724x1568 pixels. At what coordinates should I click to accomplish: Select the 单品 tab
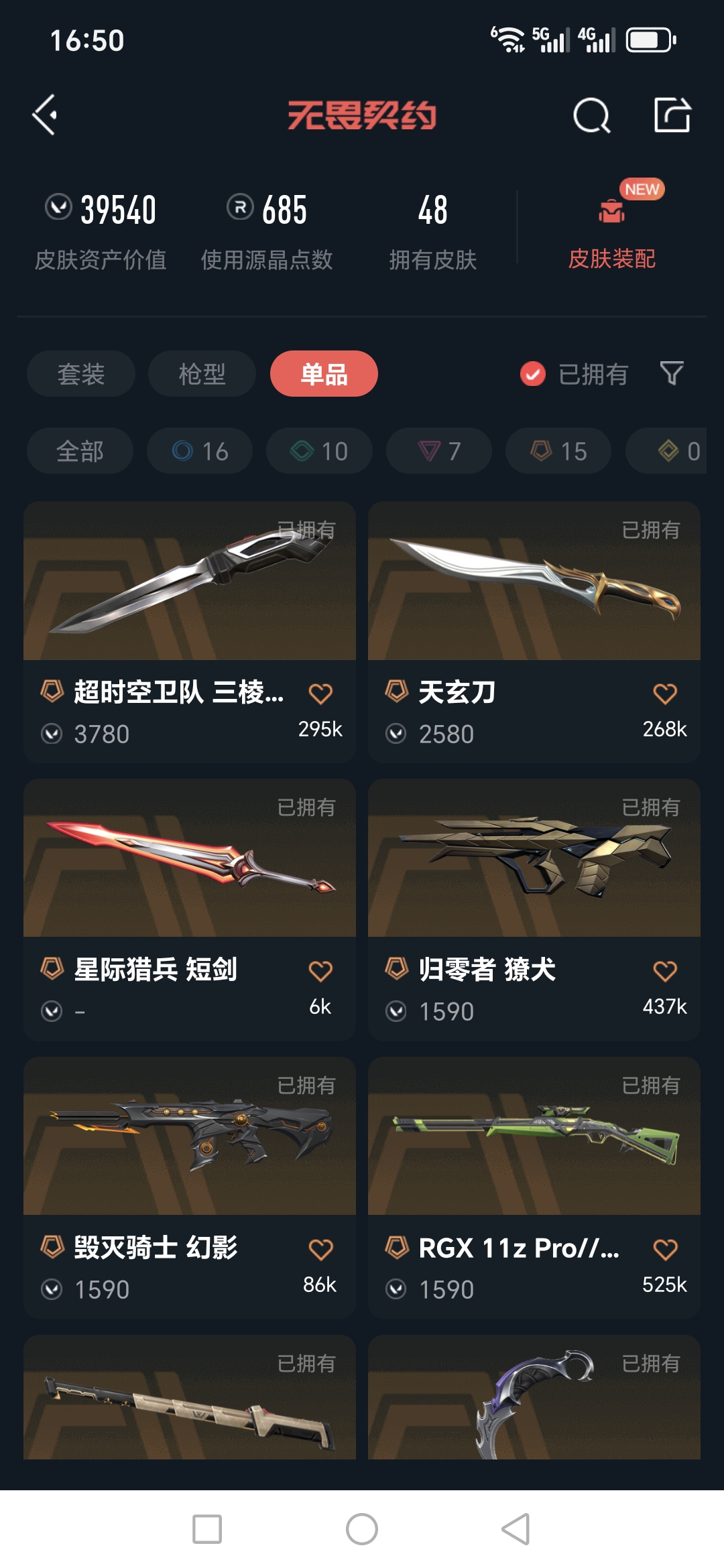click(324, 374)
